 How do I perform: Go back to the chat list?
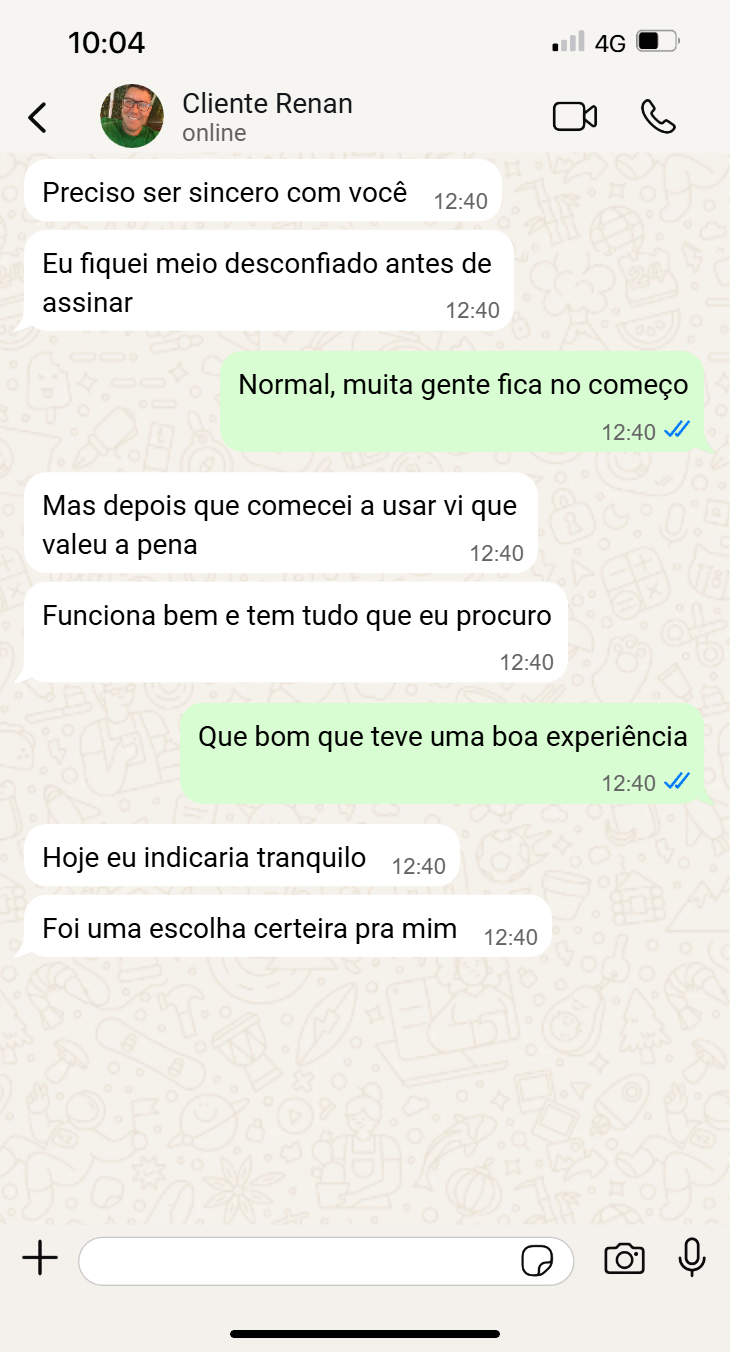[x=38, y=118]
